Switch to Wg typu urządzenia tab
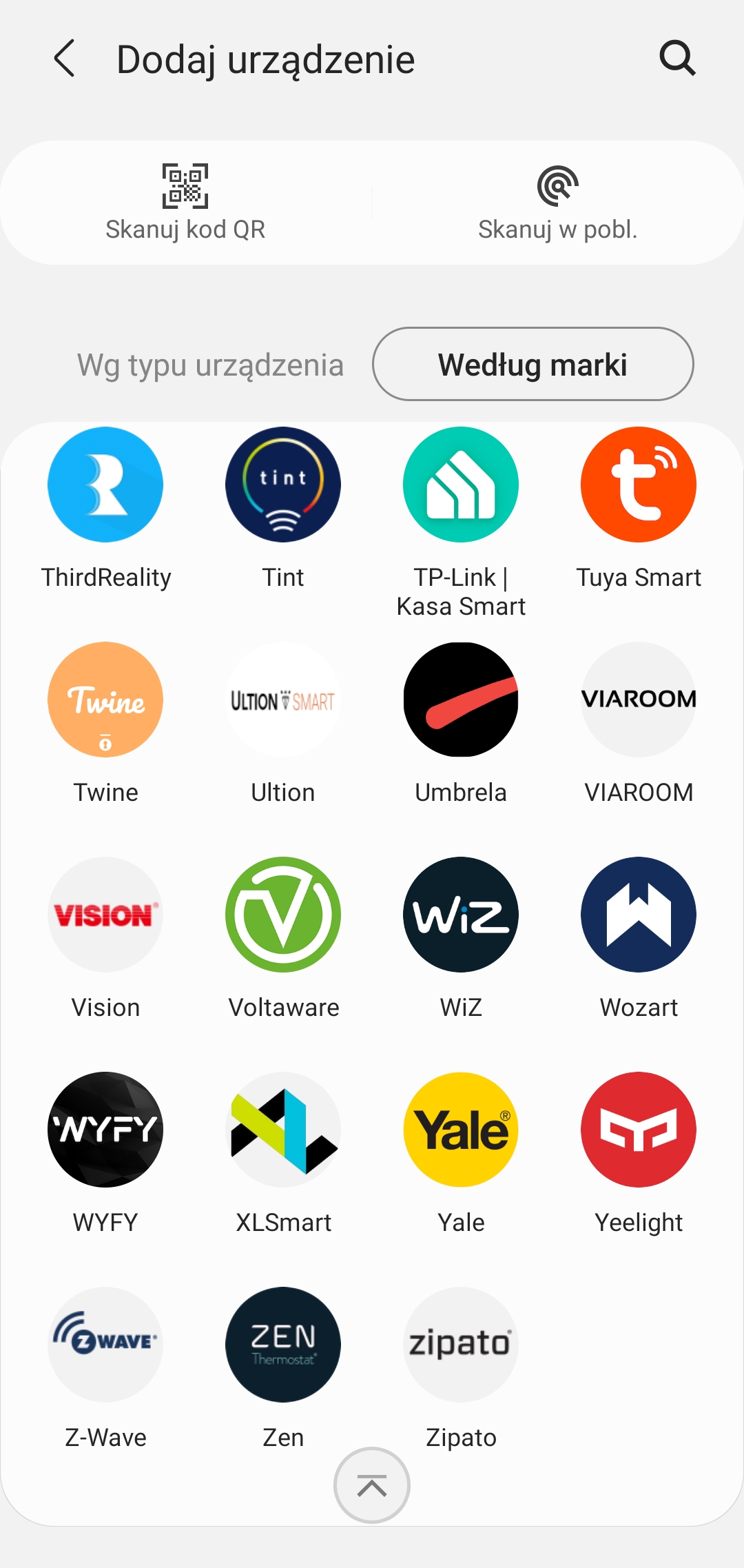This screenshot has height=1568, width=744. (x=210, y=365)
